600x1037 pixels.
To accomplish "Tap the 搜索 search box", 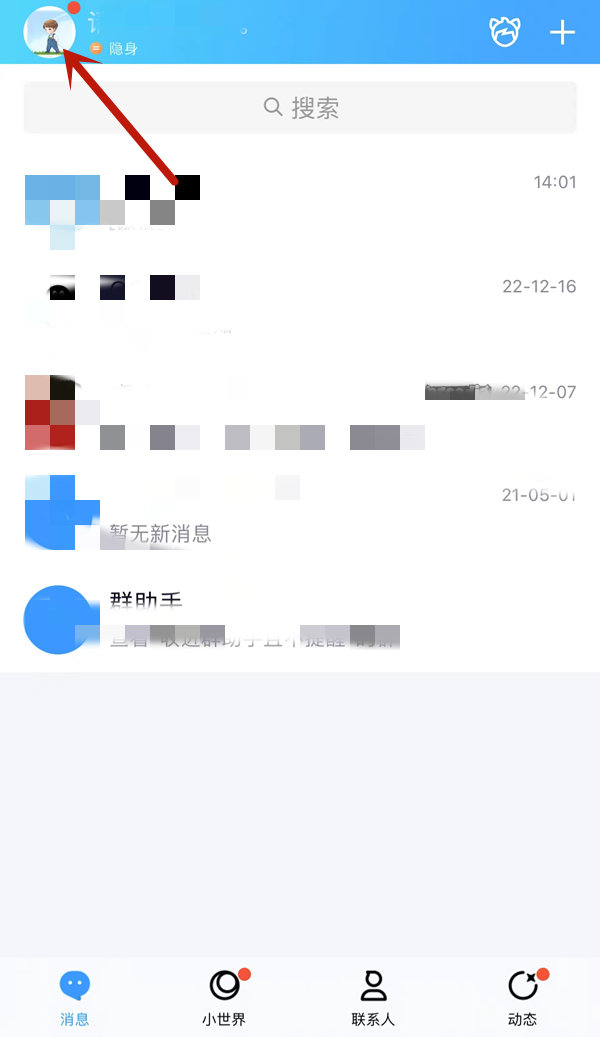I will (300, 108).
